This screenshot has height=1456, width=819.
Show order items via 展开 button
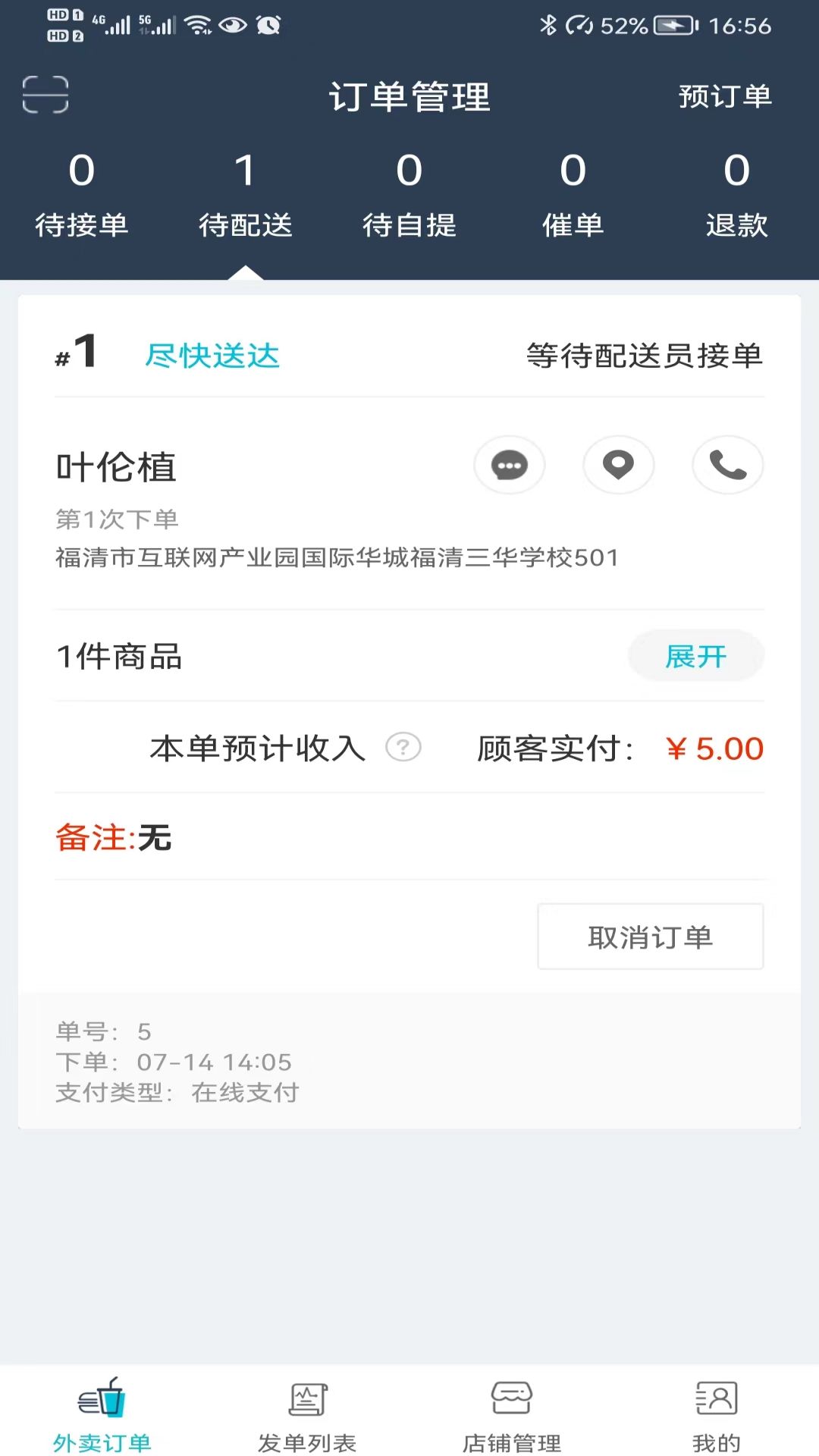tap(695, 655)
